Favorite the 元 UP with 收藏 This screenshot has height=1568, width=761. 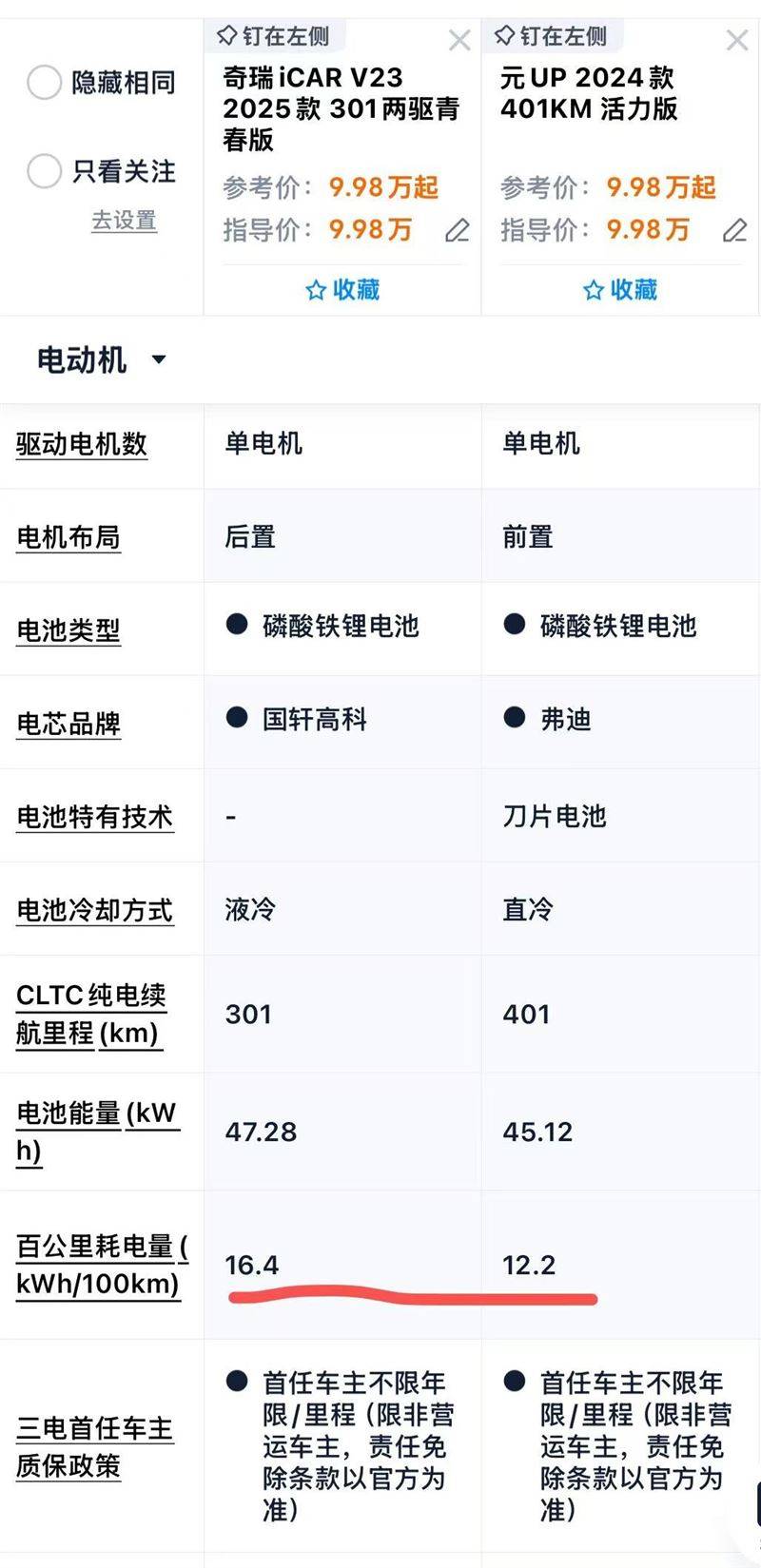[x=620, y=289]
